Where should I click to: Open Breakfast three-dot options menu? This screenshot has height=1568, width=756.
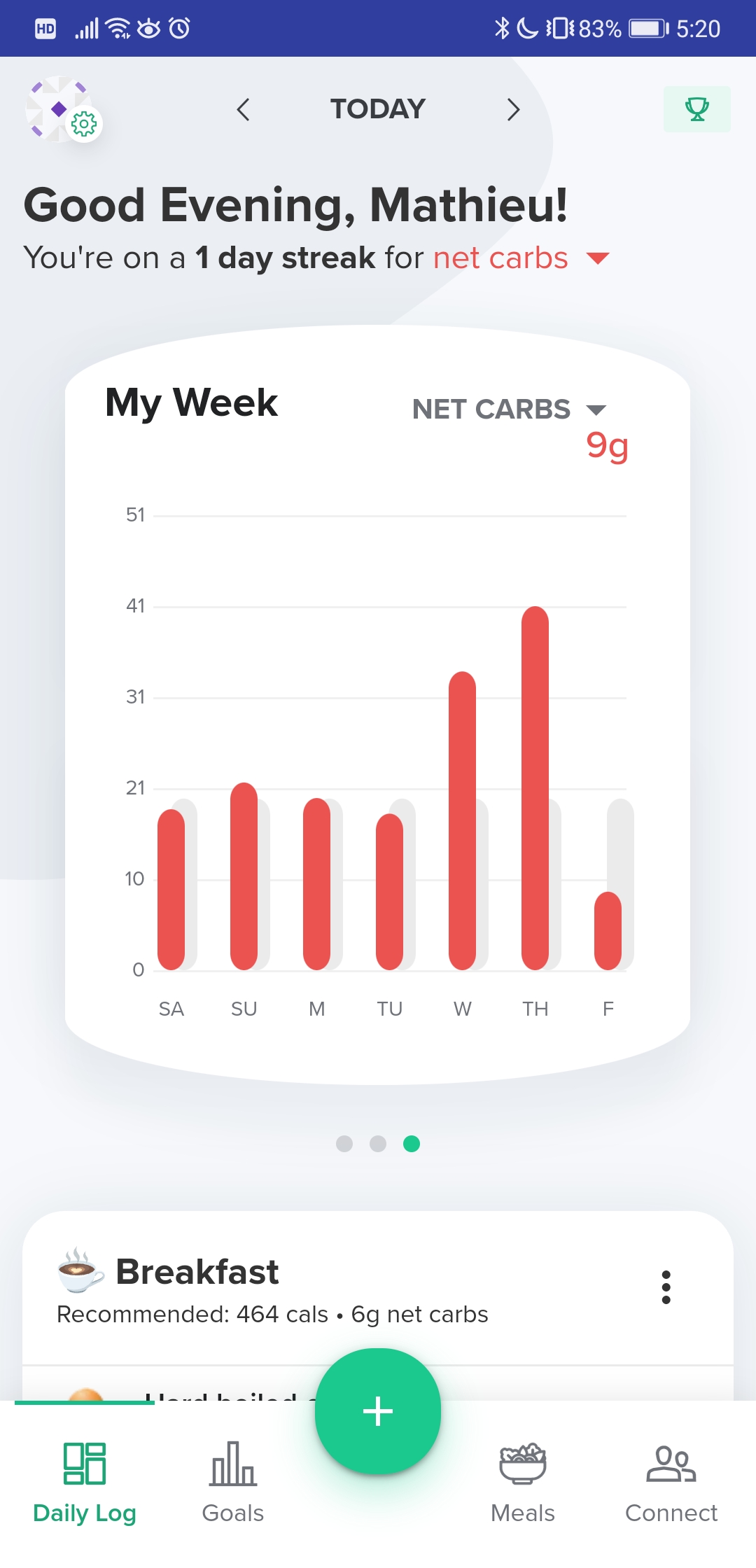(x=666, y=1287)
